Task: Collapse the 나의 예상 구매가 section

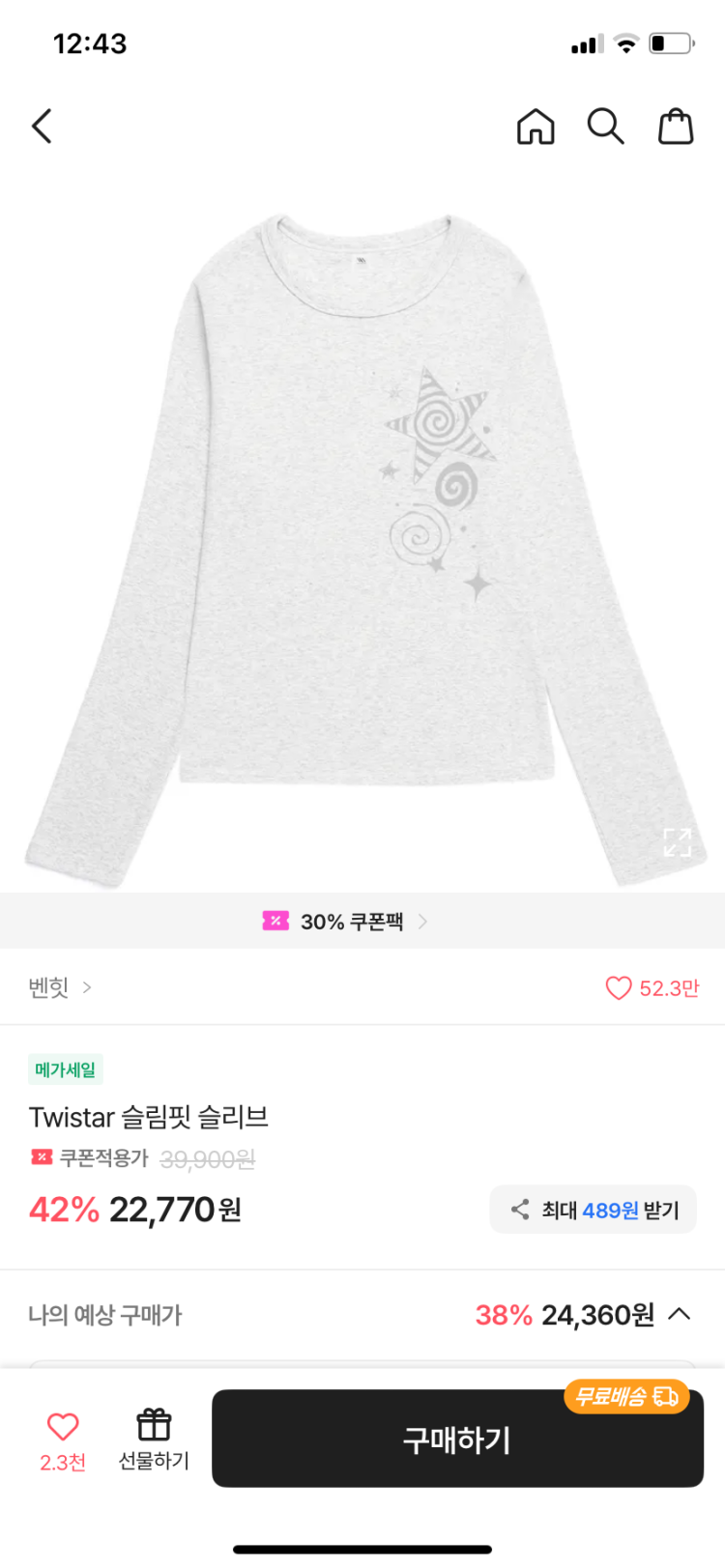Action: (680, 1314)
